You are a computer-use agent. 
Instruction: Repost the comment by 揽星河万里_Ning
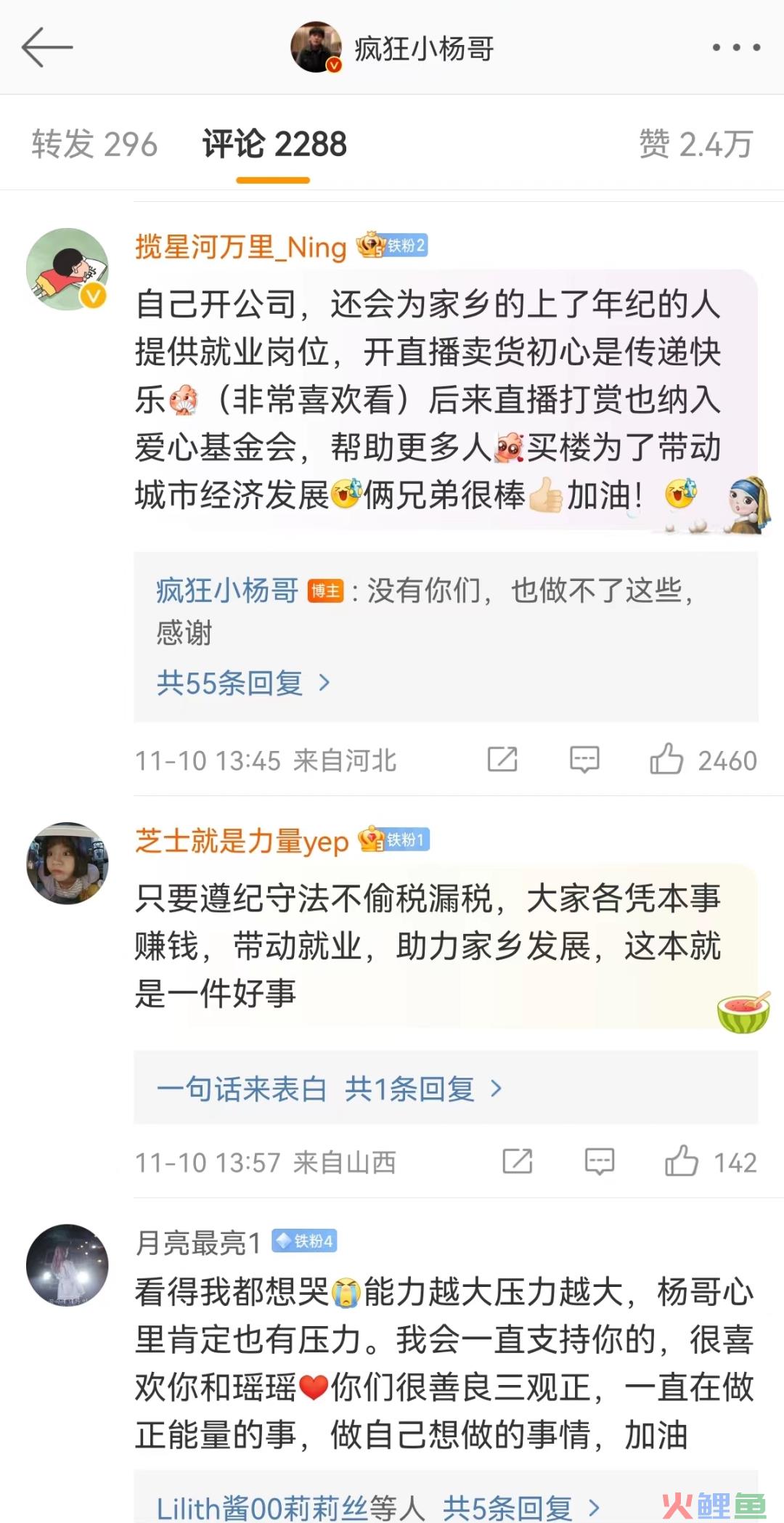point(502,760)
